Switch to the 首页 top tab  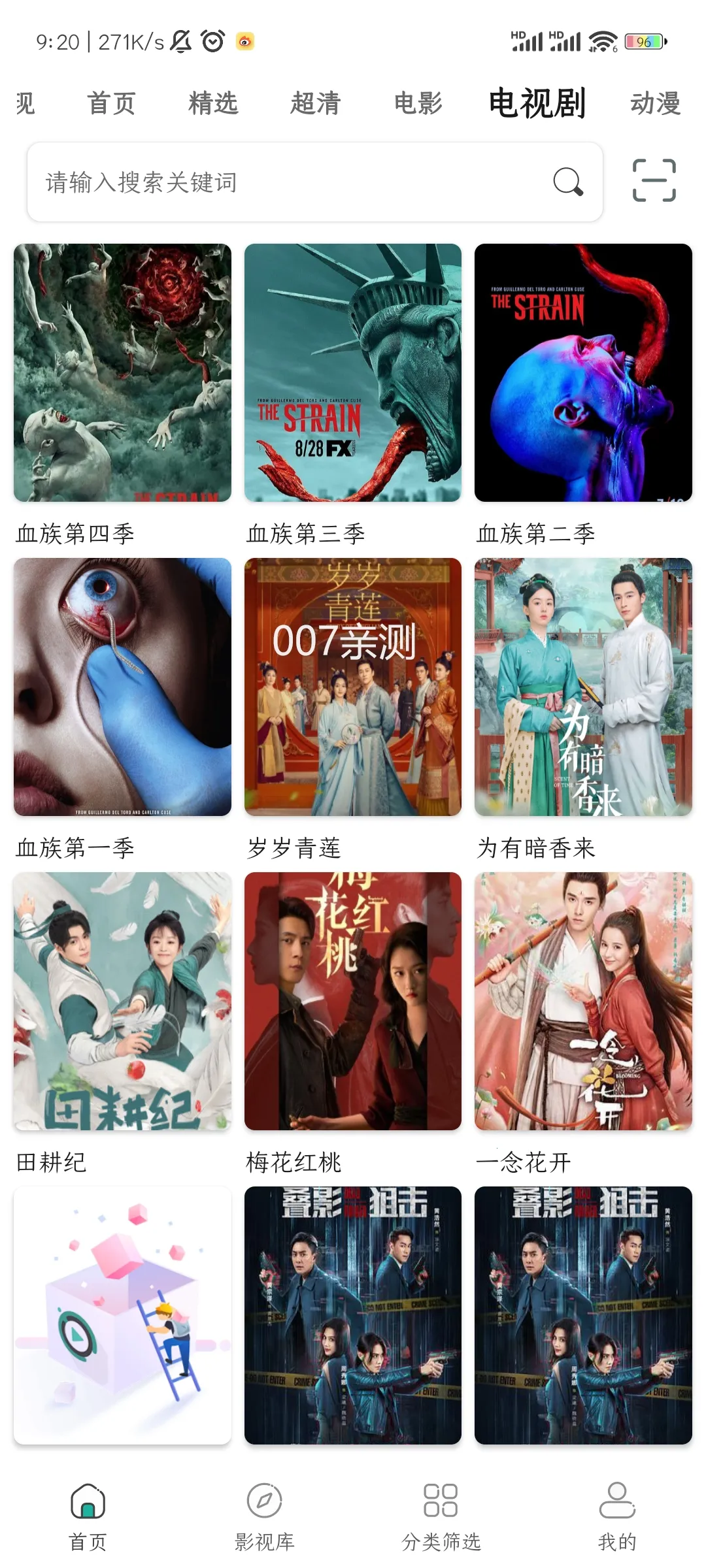111,103
